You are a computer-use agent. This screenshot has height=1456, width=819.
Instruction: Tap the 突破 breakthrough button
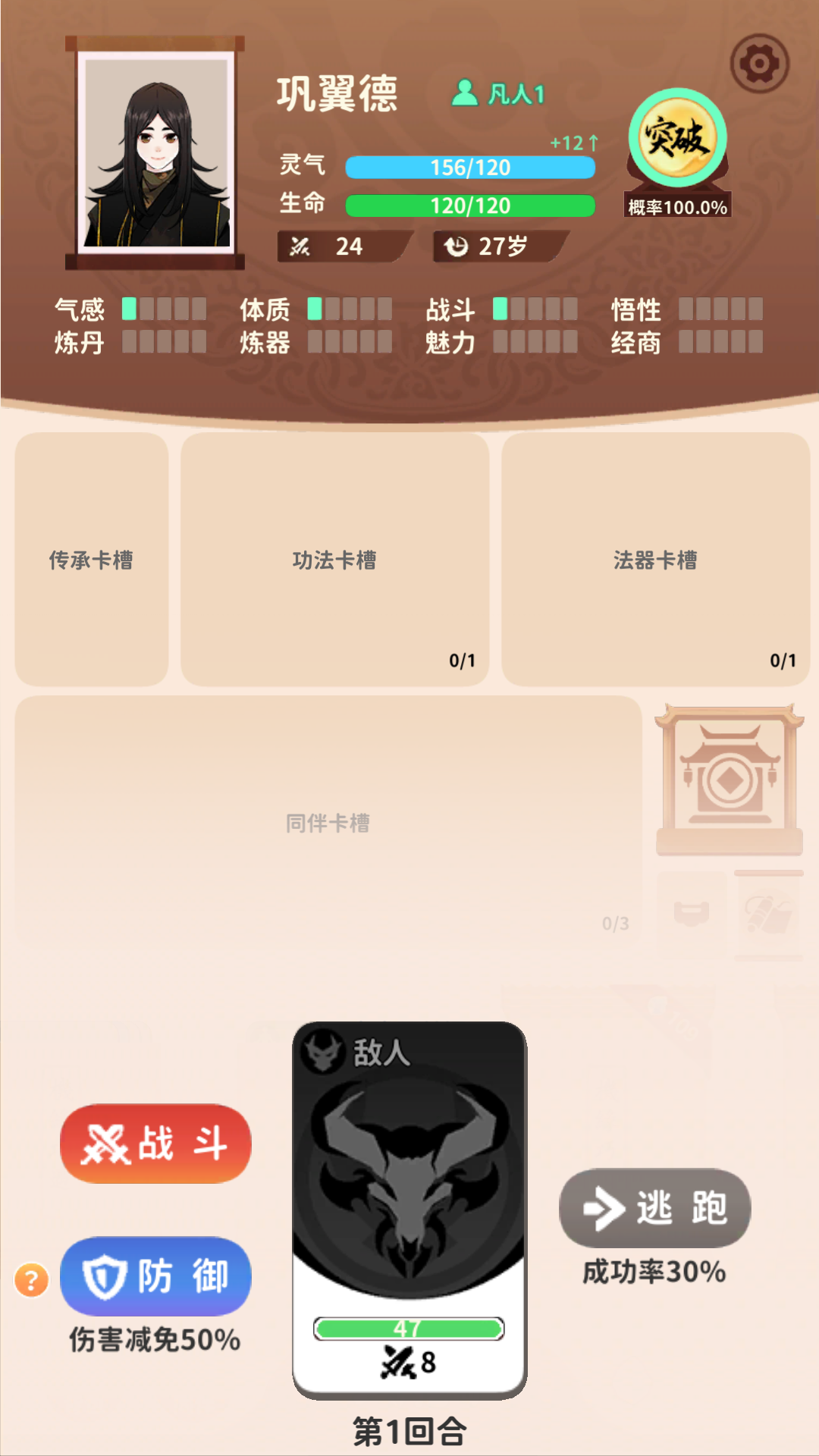coord(677,138)
